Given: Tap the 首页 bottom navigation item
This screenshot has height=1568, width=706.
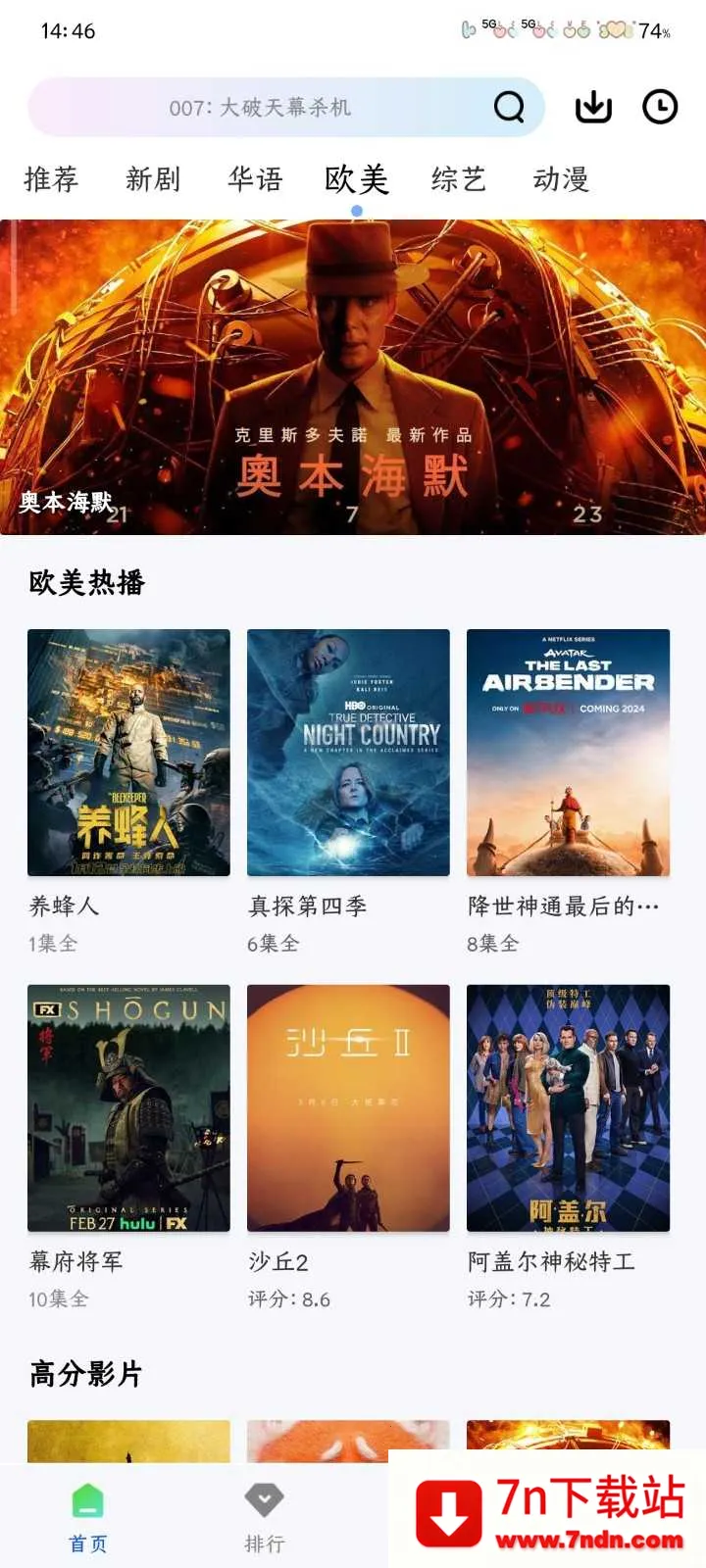Looking at the screenshot, I should (x=88, y=1518).
